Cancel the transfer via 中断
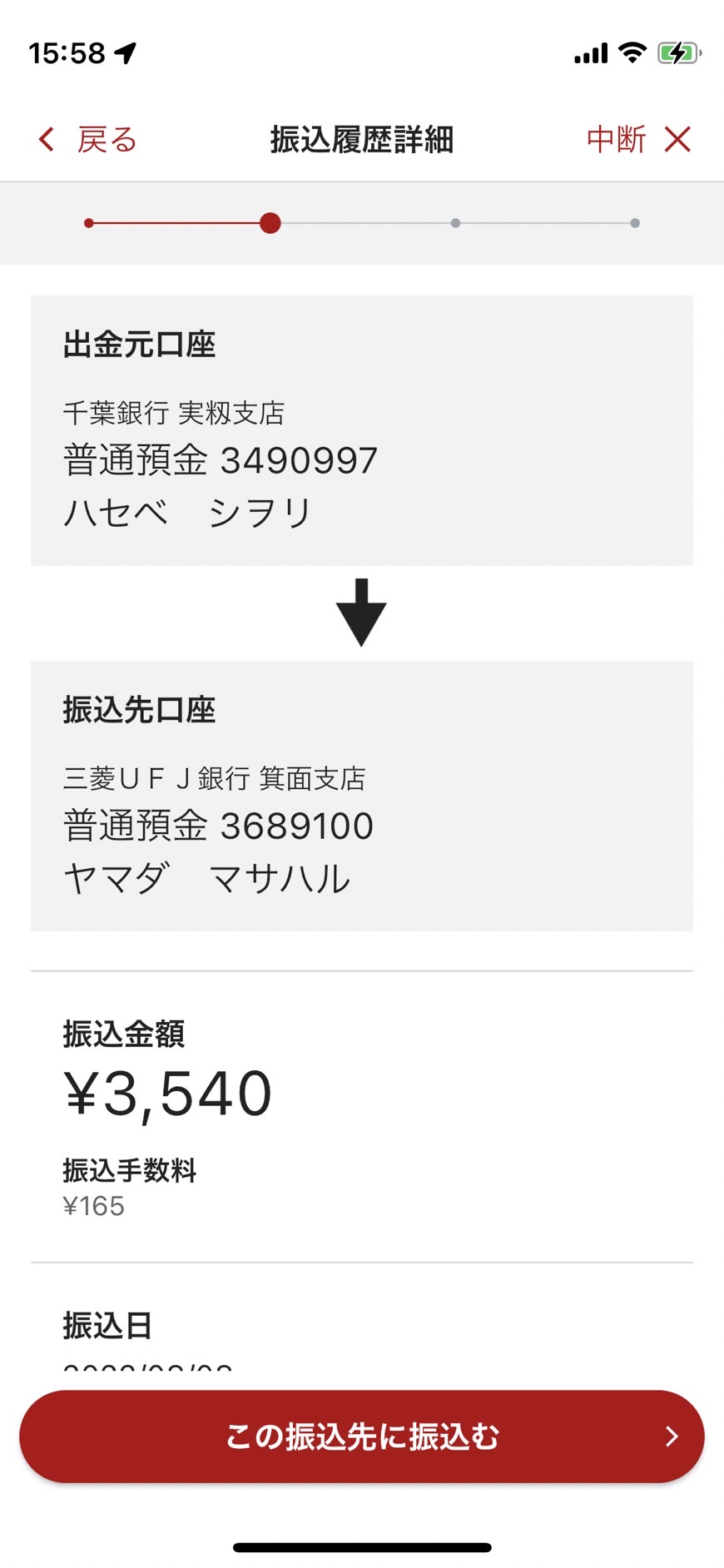This screenshot has width=724, height=1568. (638, 139)
